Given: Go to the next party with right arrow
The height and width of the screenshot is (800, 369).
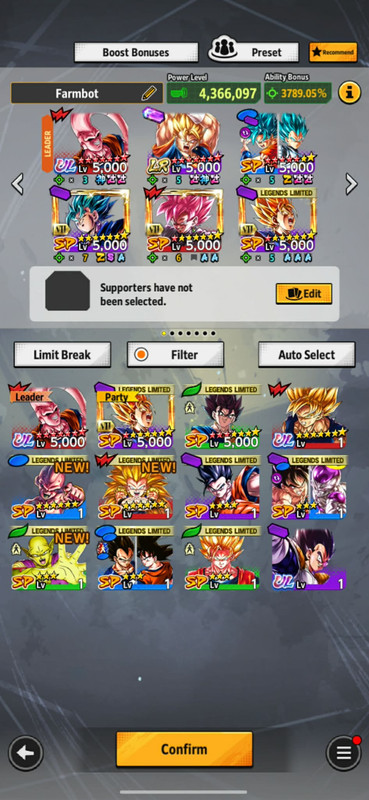Looking at the screenshot, I should click(351, 184).
